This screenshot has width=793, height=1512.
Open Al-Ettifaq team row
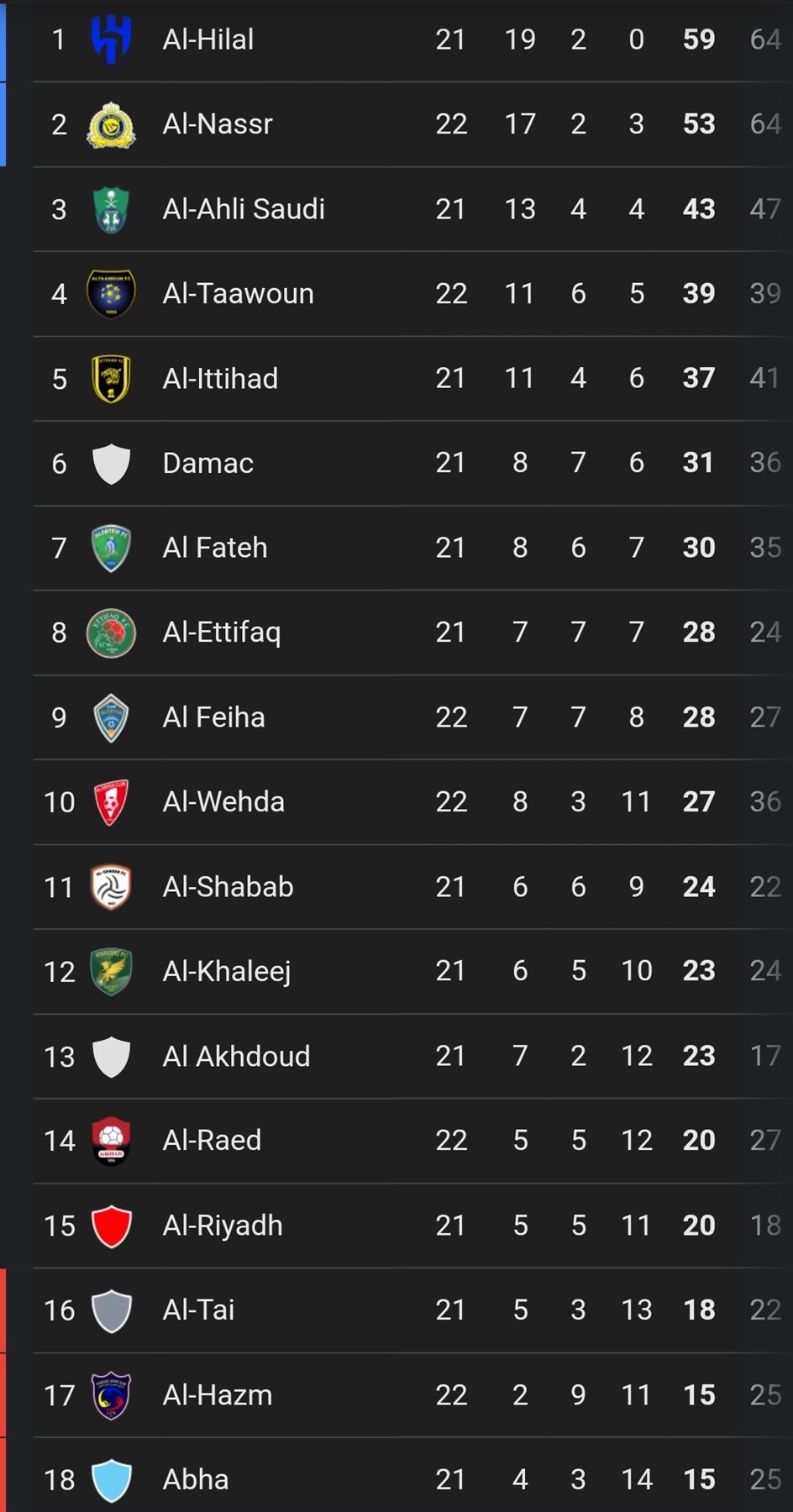pos(222,633)
